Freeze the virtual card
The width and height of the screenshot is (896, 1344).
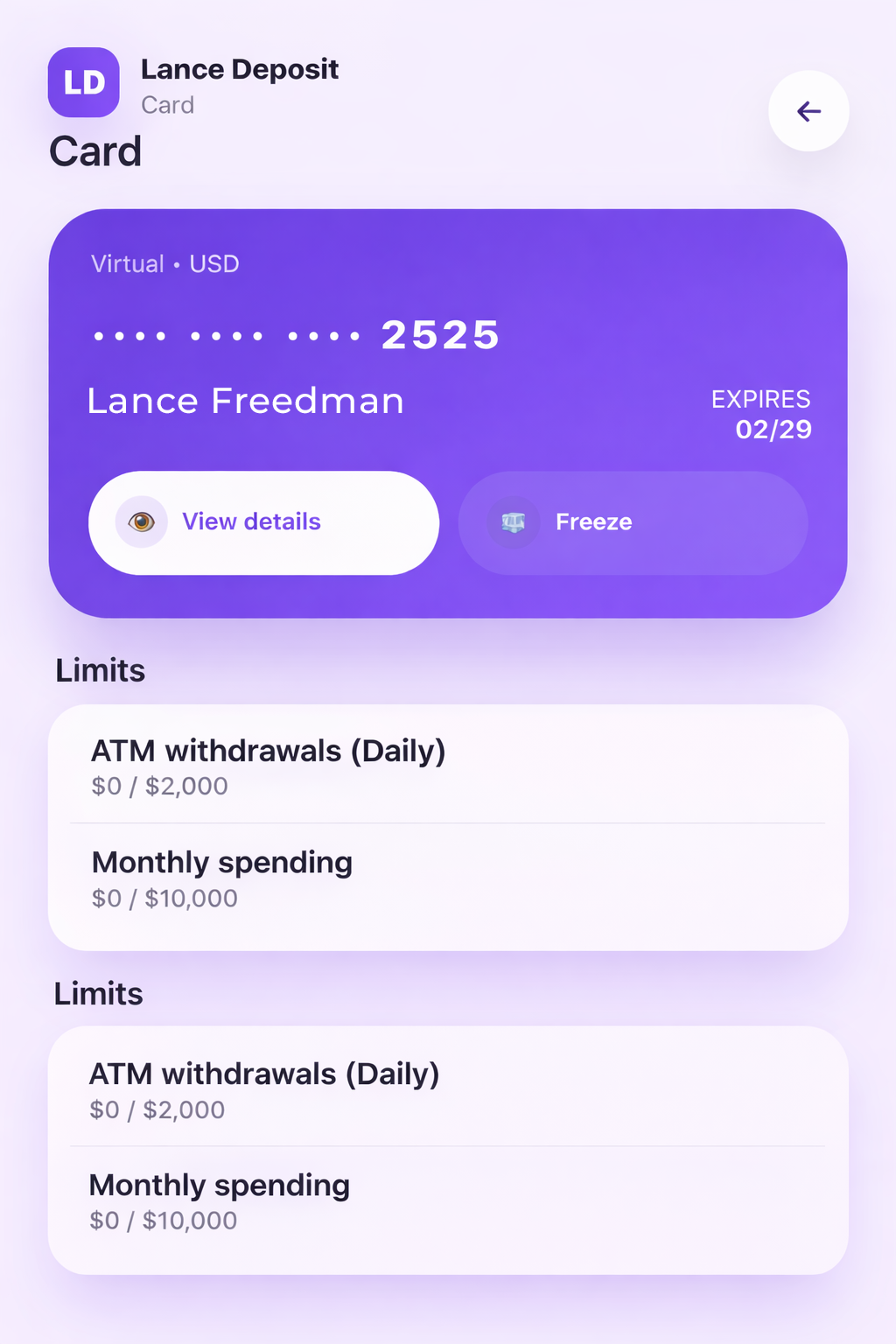point(633,522)
